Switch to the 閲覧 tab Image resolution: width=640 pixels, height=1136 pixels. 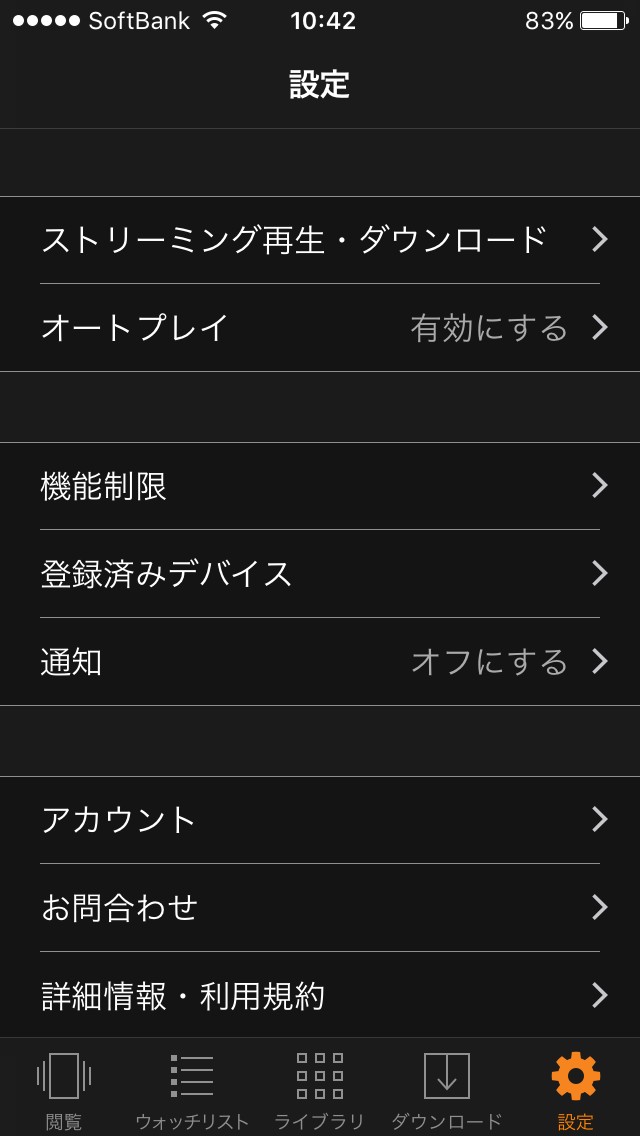click(64, 1088)
